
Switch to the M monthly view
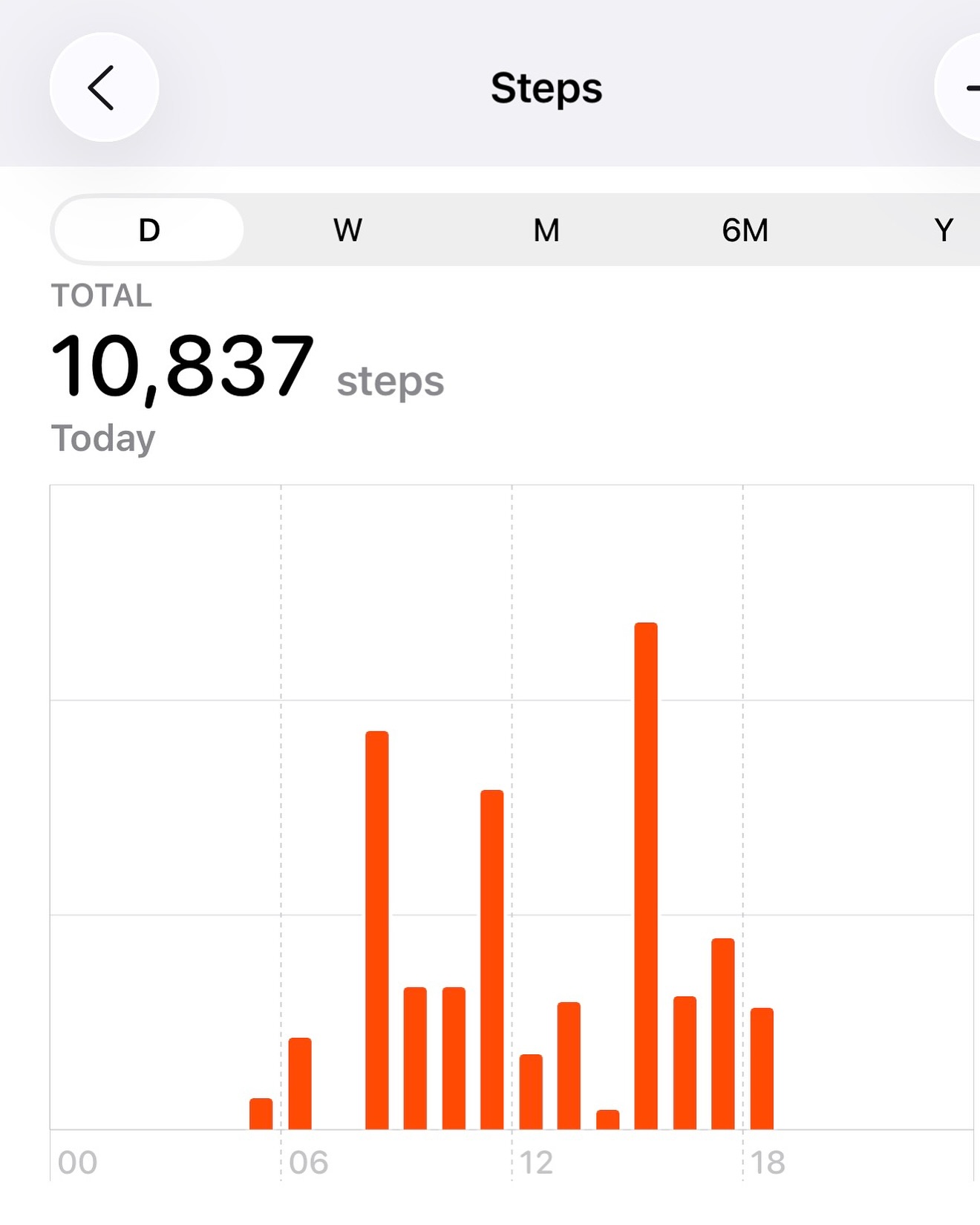546,230
